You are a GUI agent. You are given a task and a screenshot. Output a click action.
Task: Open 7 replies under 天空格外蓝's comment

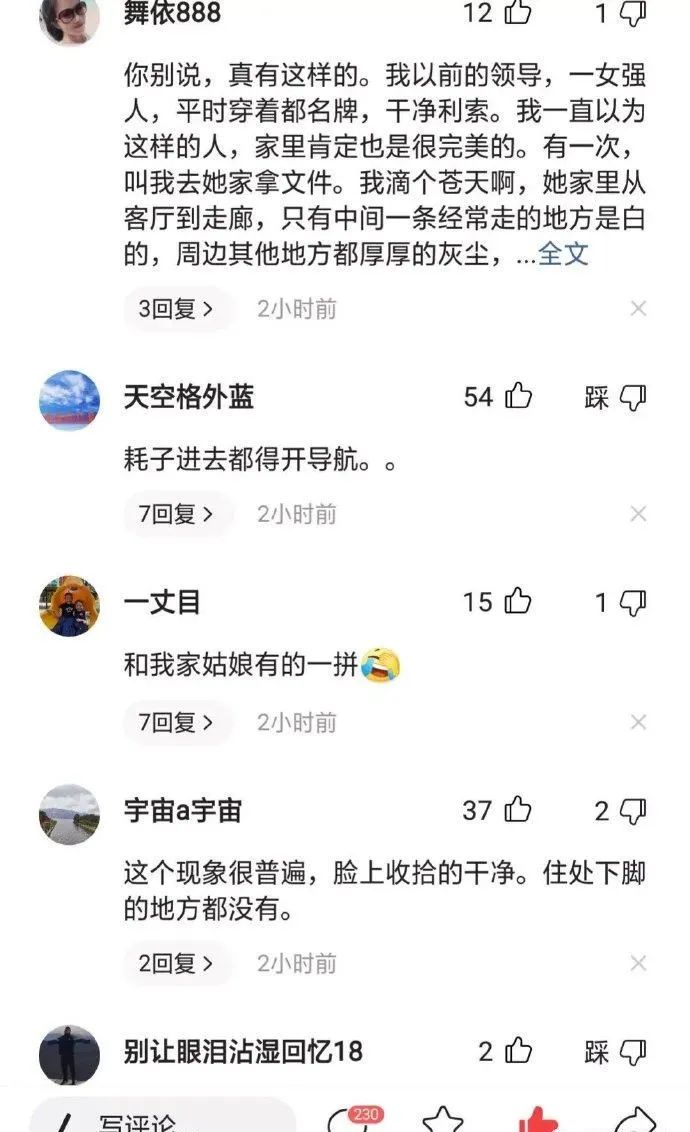(x=177, y=514)
